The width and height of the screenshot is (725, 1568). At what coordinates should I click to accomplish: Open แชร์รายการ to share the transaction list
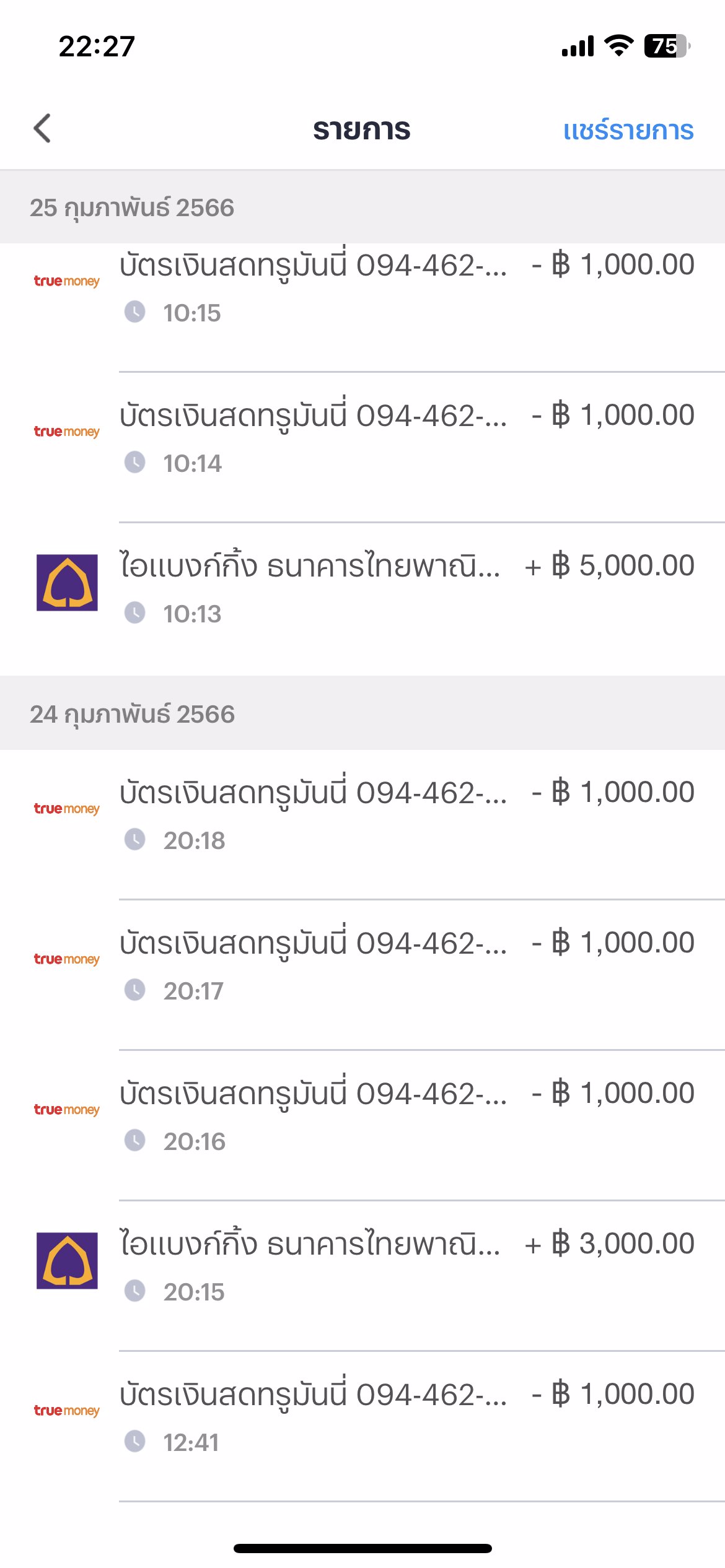click(x=629, y=131)
